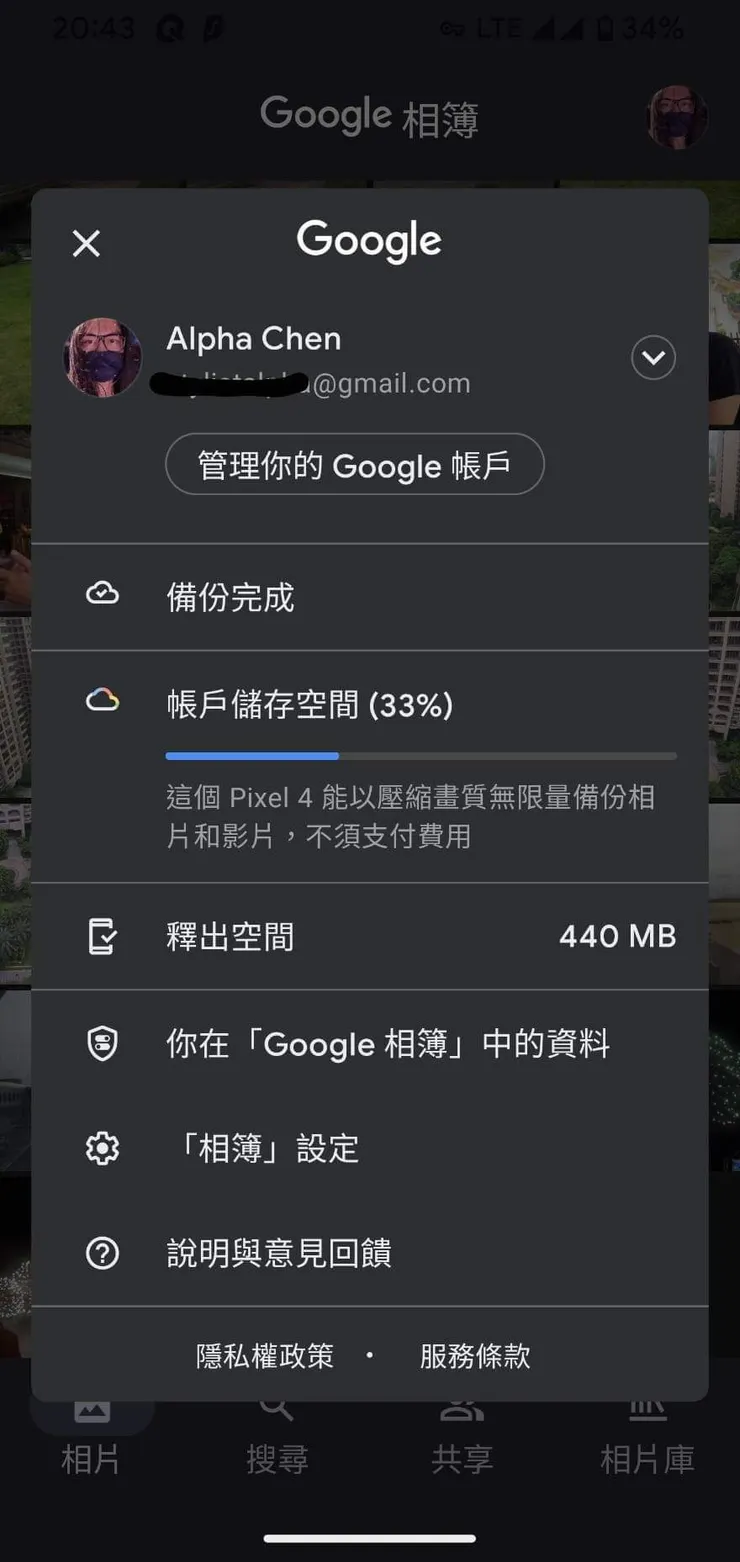Click the help question mark icon

[101, 1254]
